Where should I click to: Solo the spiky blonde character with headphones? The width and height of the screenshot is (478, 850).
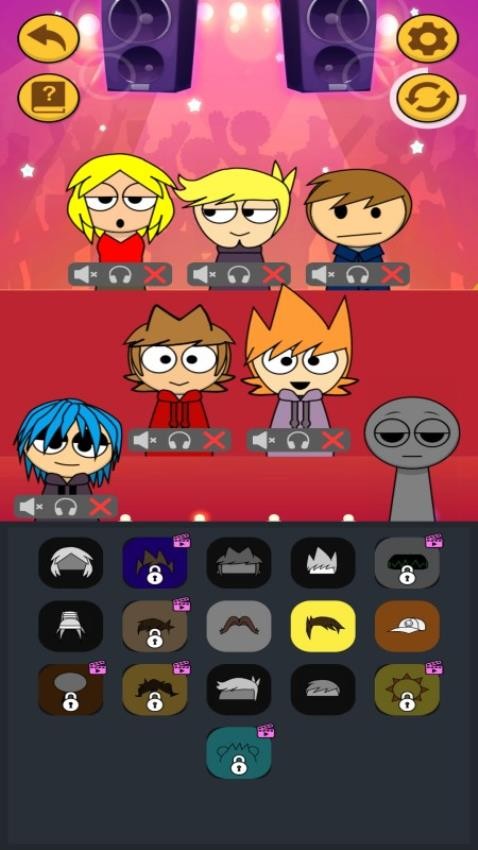coord(238,275)
